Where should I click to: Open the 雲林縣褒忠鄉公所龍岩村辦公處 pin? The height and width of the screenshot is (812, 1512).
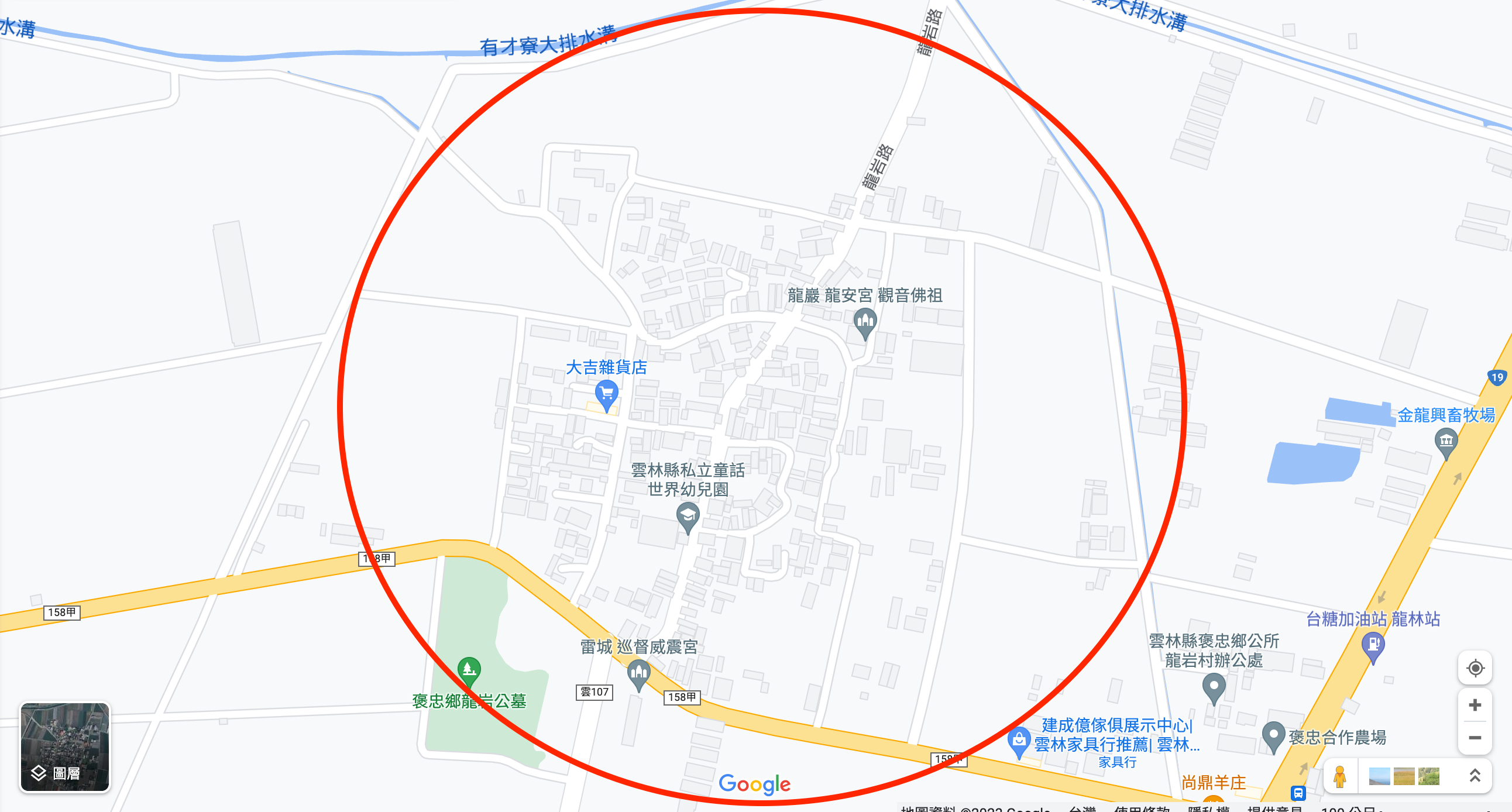[1214, 686]
